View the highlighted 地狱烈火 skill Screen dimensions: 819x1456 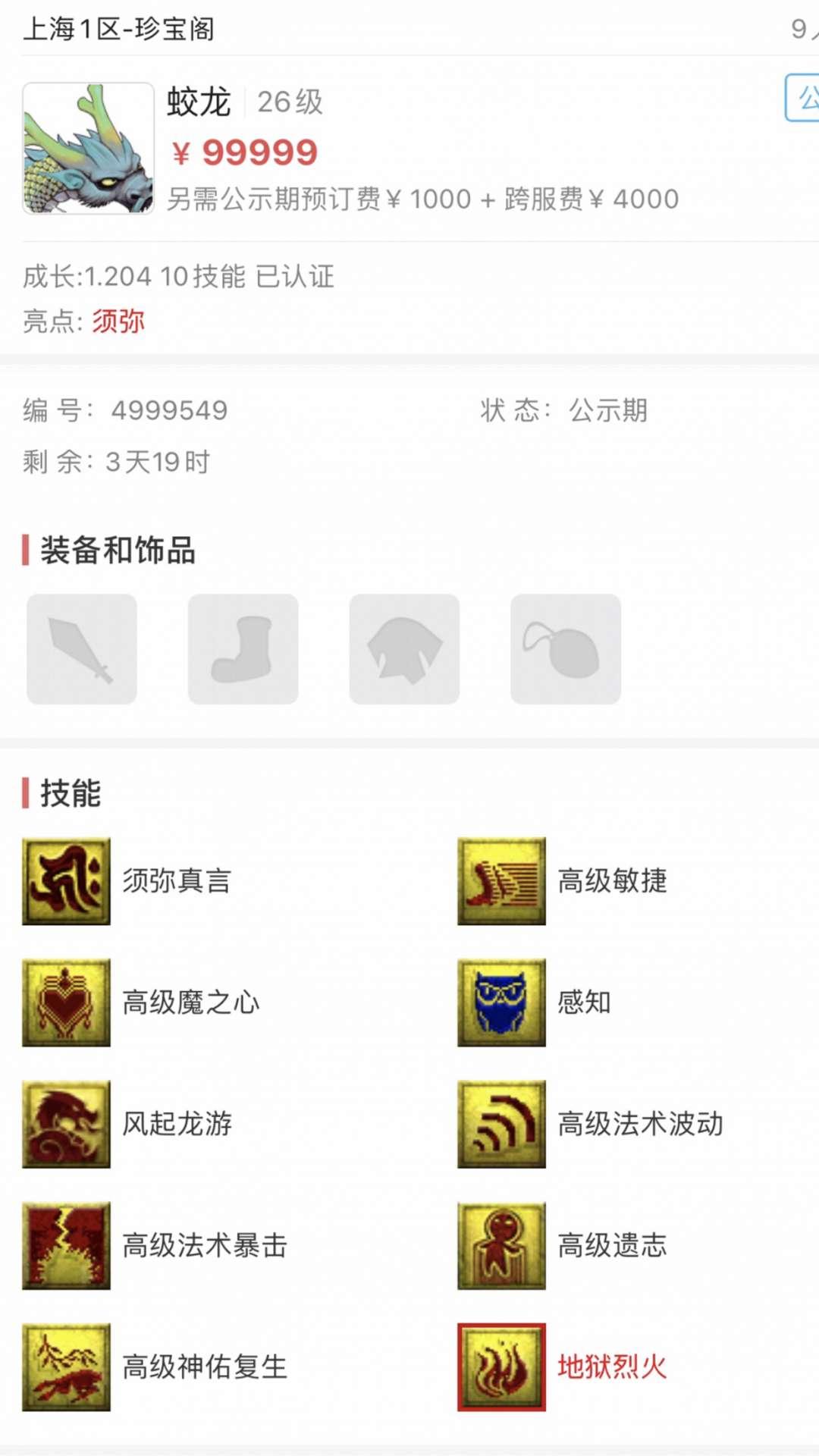pos(501,1367)
